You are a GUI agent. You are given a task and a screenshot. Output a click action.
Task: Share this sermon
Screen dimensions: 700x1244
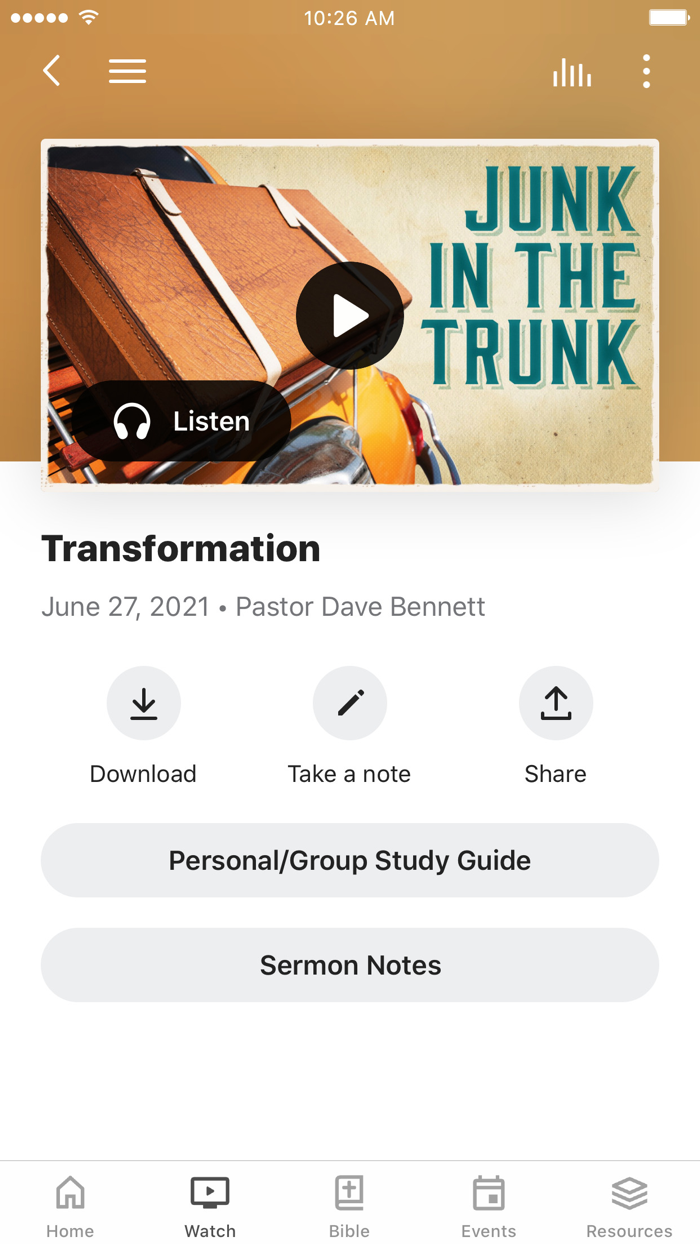(x=555, y=704)
